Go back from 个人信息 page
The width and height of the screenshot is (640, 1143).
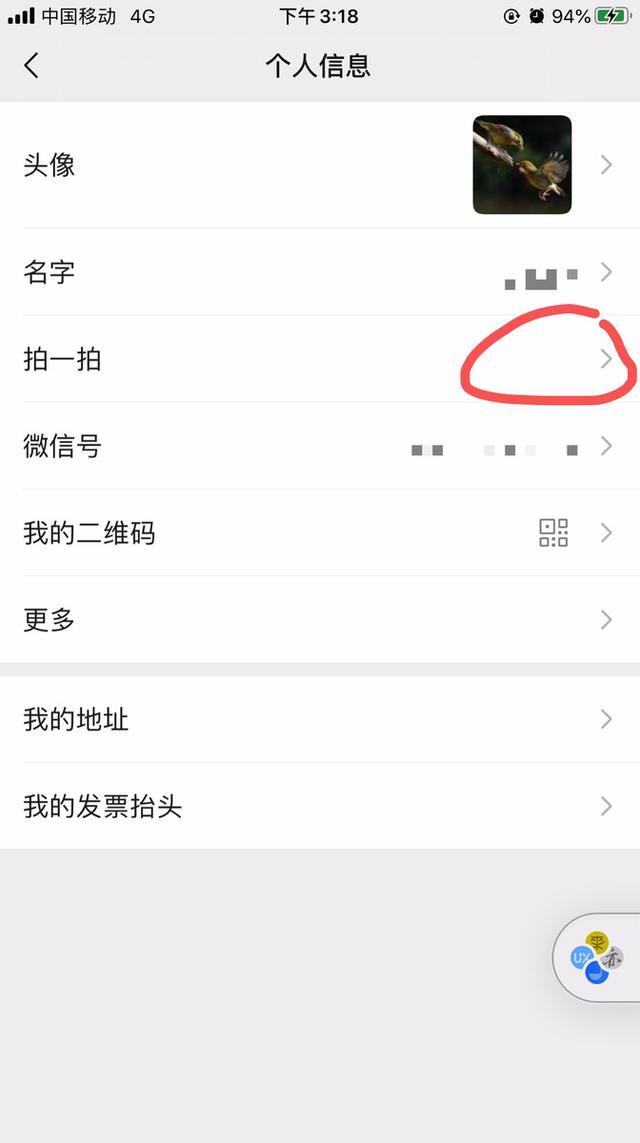coord(32,66)
